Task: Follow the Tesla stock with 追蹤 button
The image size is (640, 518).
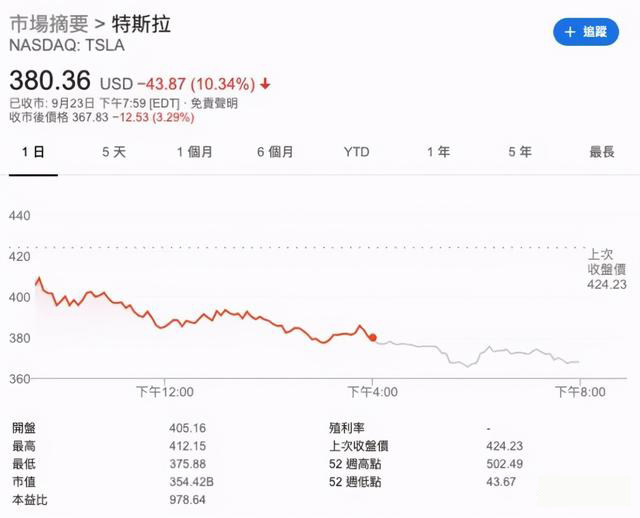Action: [x=585, y=32]
